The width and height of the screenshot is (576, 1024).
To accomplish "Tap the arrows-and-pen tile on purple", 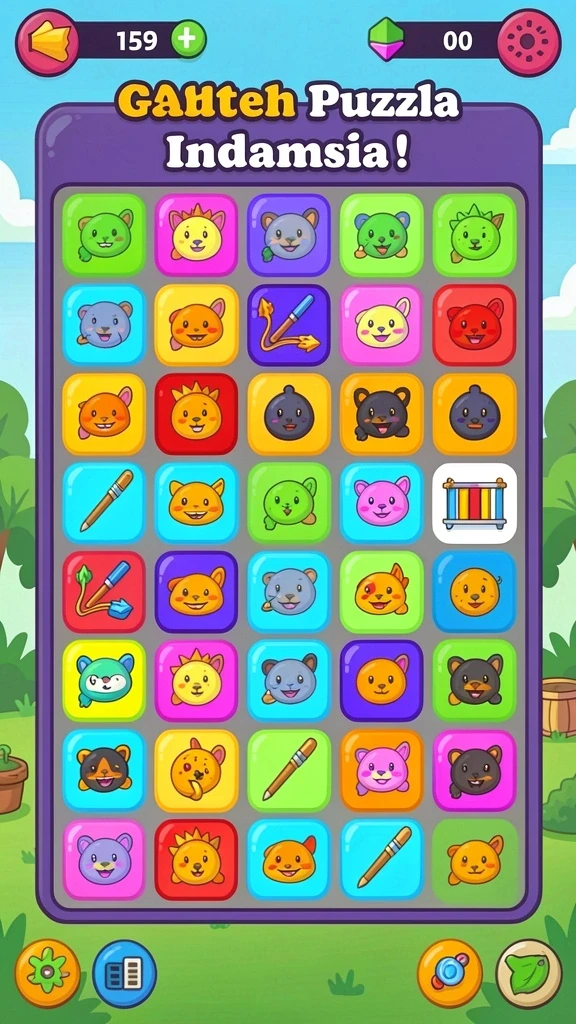I will click(289, 325).
